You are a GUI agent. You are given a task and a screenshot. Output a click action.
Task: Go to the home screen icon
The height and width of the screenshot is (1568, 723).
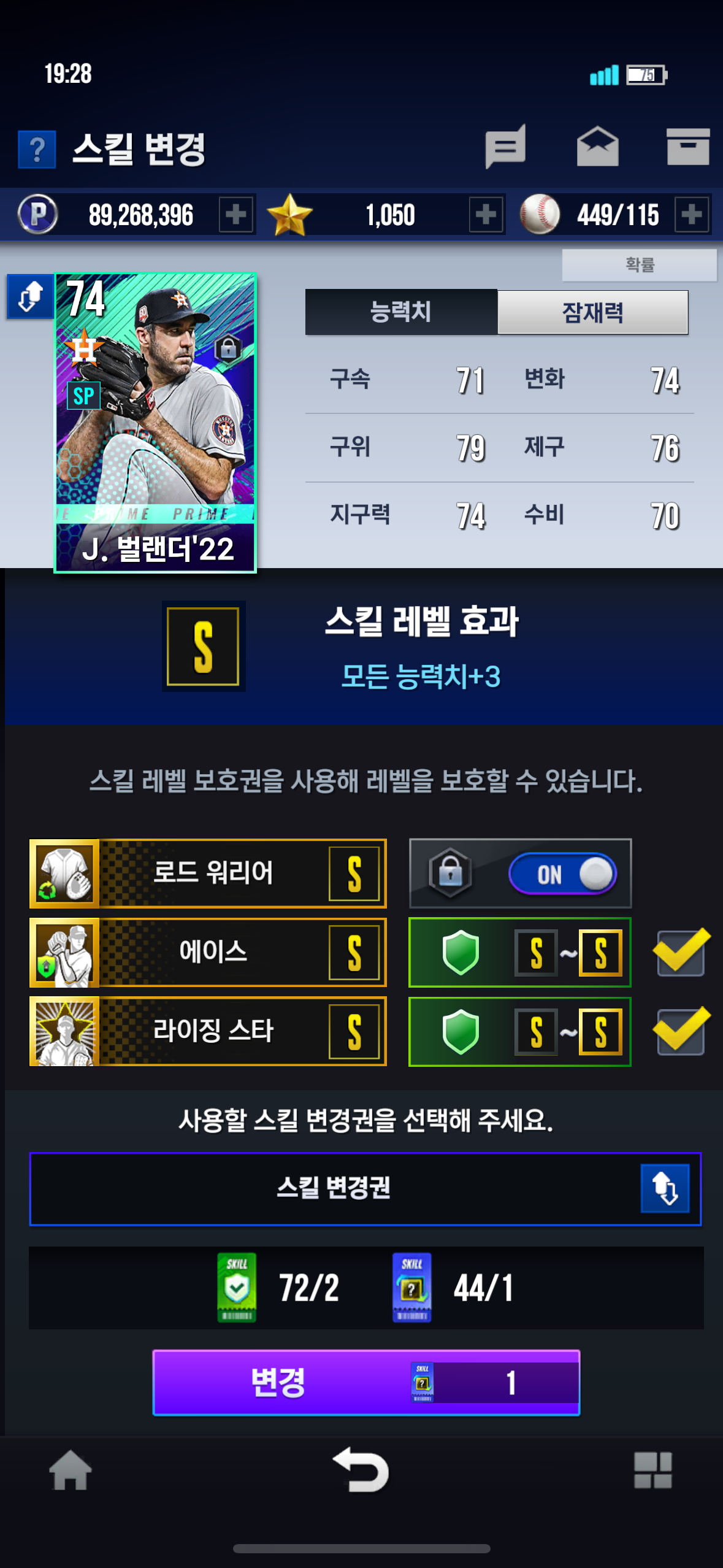click(x=71, y=1470)
